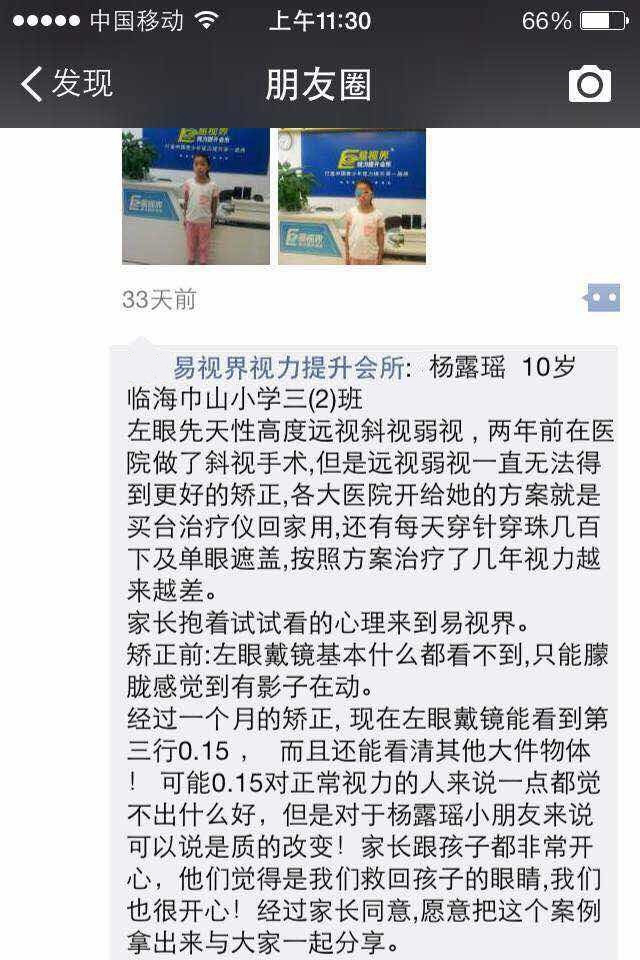Open the right photo of the girl
This screenshot has width=640, height=960.
(x=352, y=196)
